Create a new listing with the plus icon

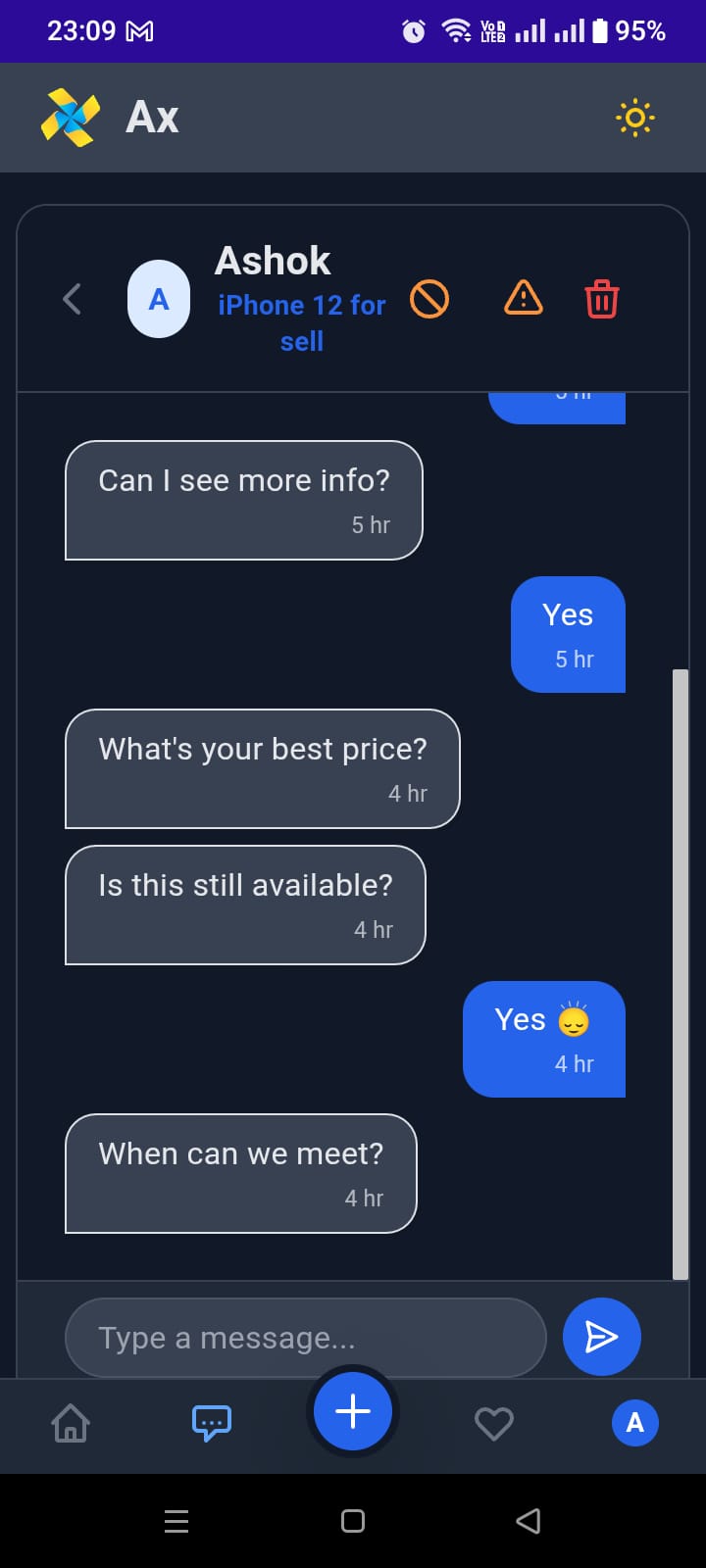pyautogui.click(x=352, y=1410)
